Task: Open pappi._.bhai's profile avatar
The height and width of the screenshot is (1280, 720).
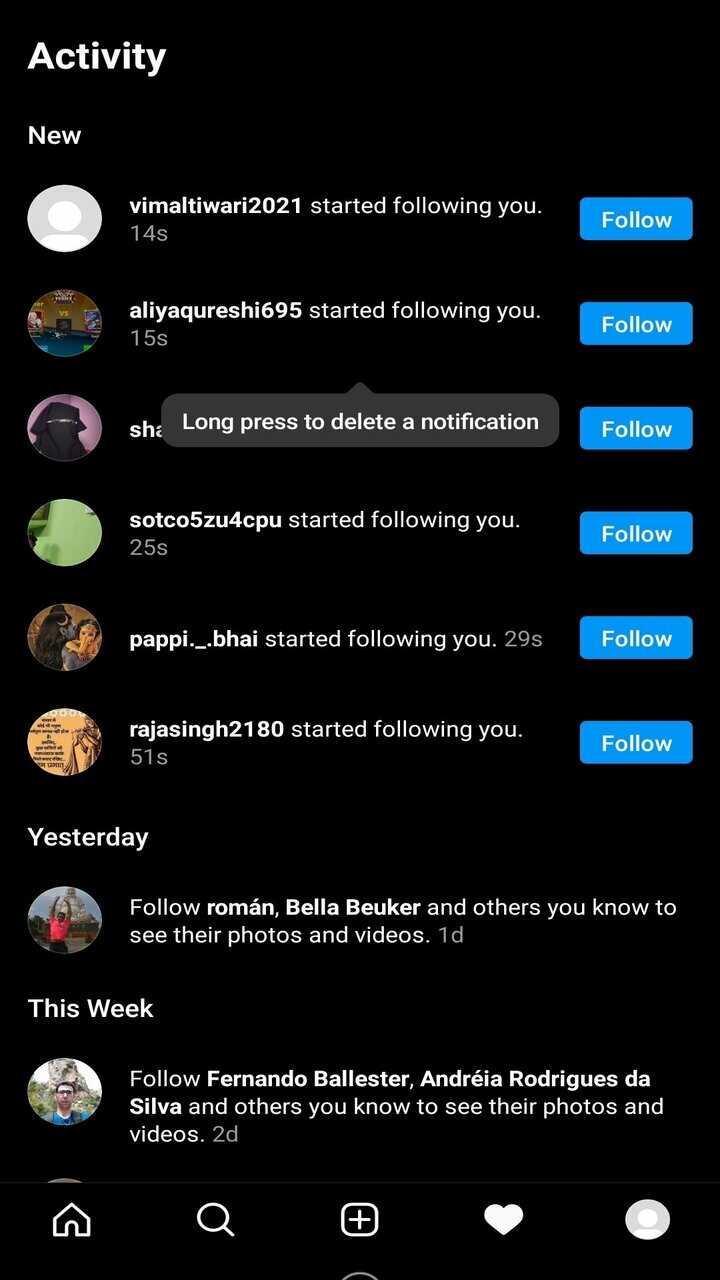Action: point(64,638)
